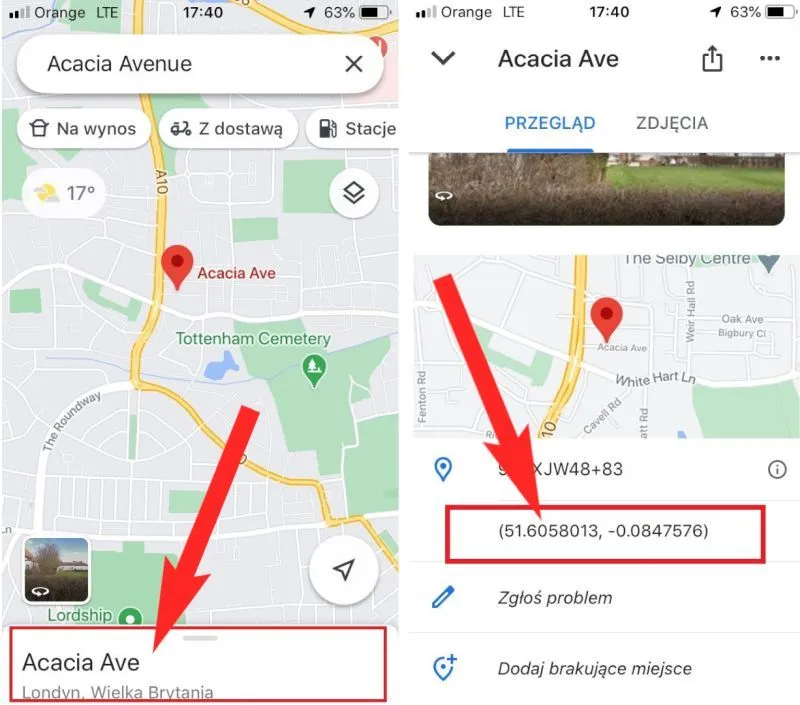The image size is (800, 705).
Task: Open Dodaj brakujące miejsce
Action: coord(594,668)
